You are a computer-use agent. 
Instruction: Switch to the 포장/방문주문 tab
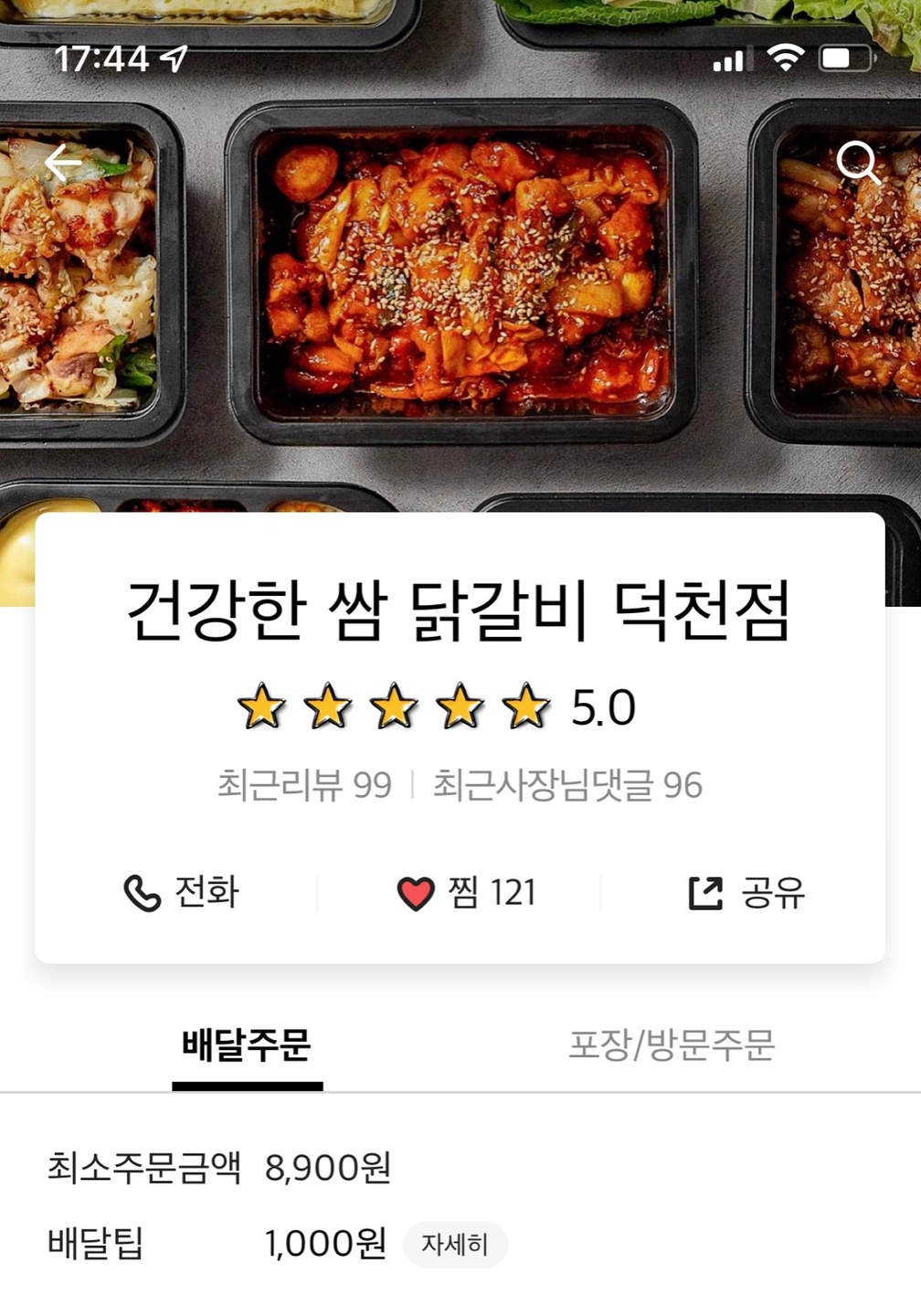672,1045
